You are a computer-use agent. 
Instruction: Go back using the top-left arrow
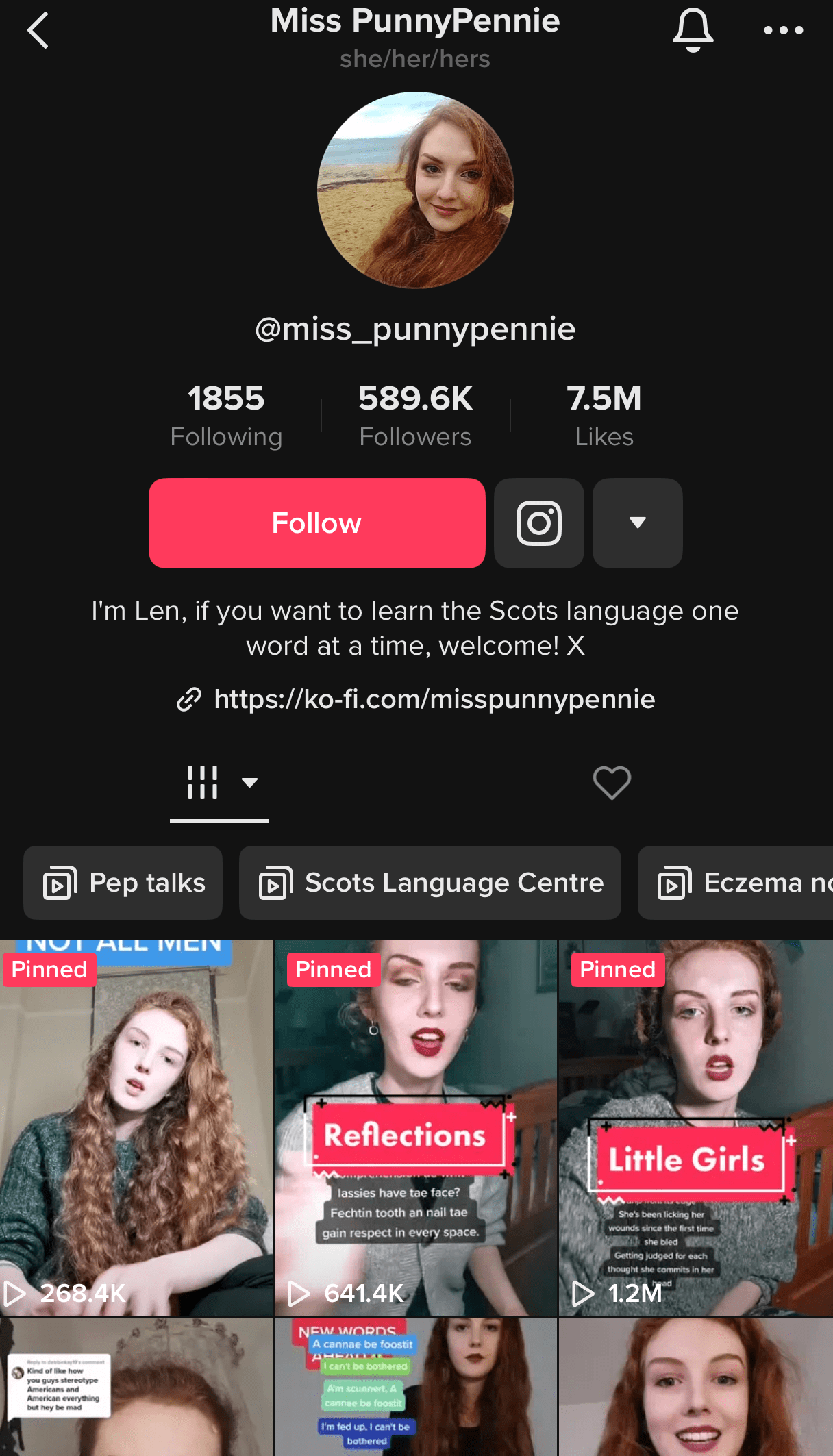(x=38, y=30)
